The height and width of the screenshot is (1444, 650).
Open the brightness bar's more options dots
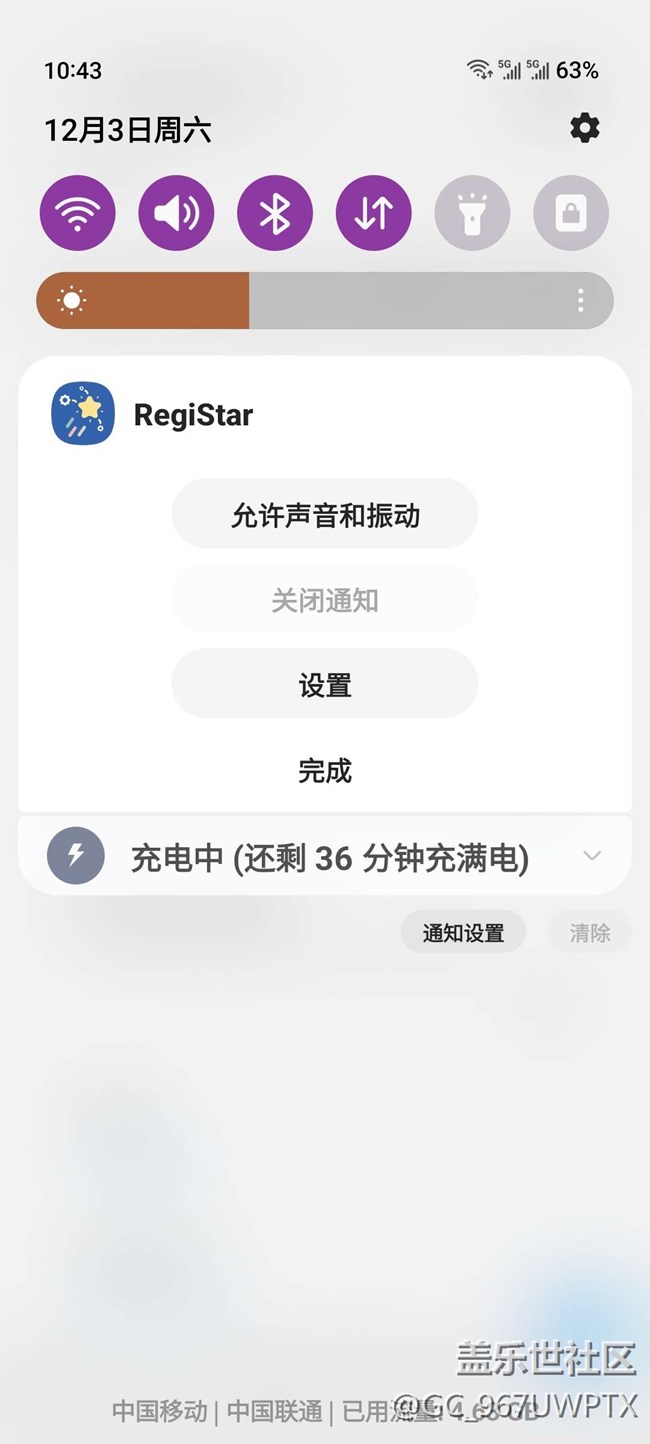coord(581,300)
